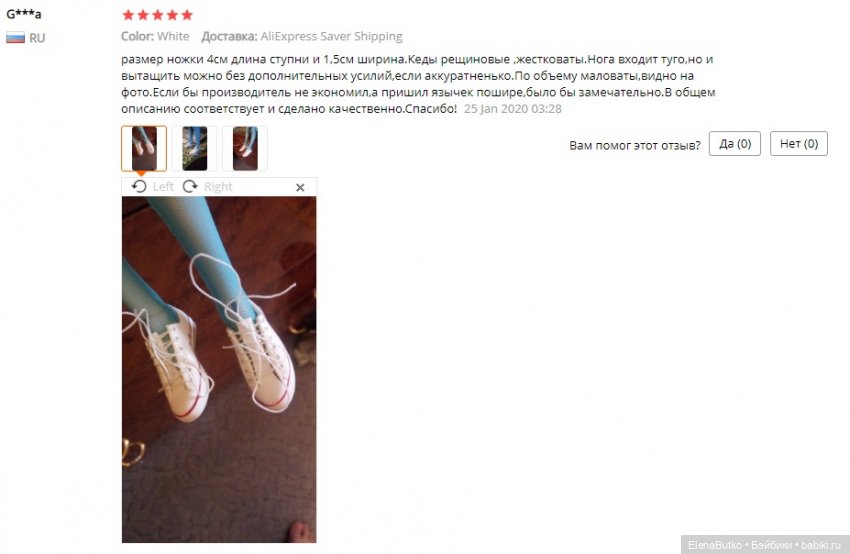Open the first review photo thumbnail

144,148
